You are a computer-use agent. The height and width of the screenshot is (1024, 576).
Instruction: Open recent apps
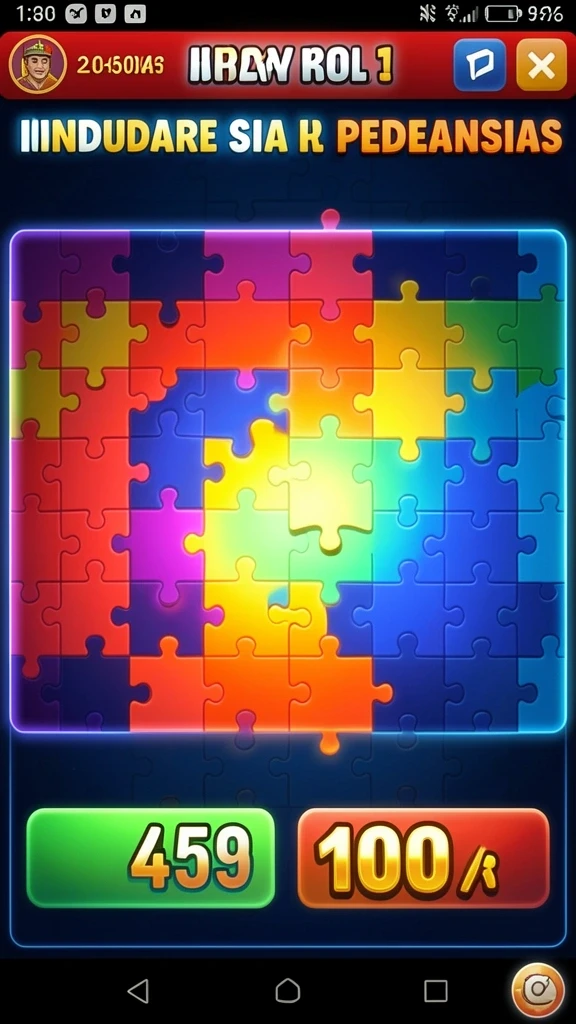(436, 990)
